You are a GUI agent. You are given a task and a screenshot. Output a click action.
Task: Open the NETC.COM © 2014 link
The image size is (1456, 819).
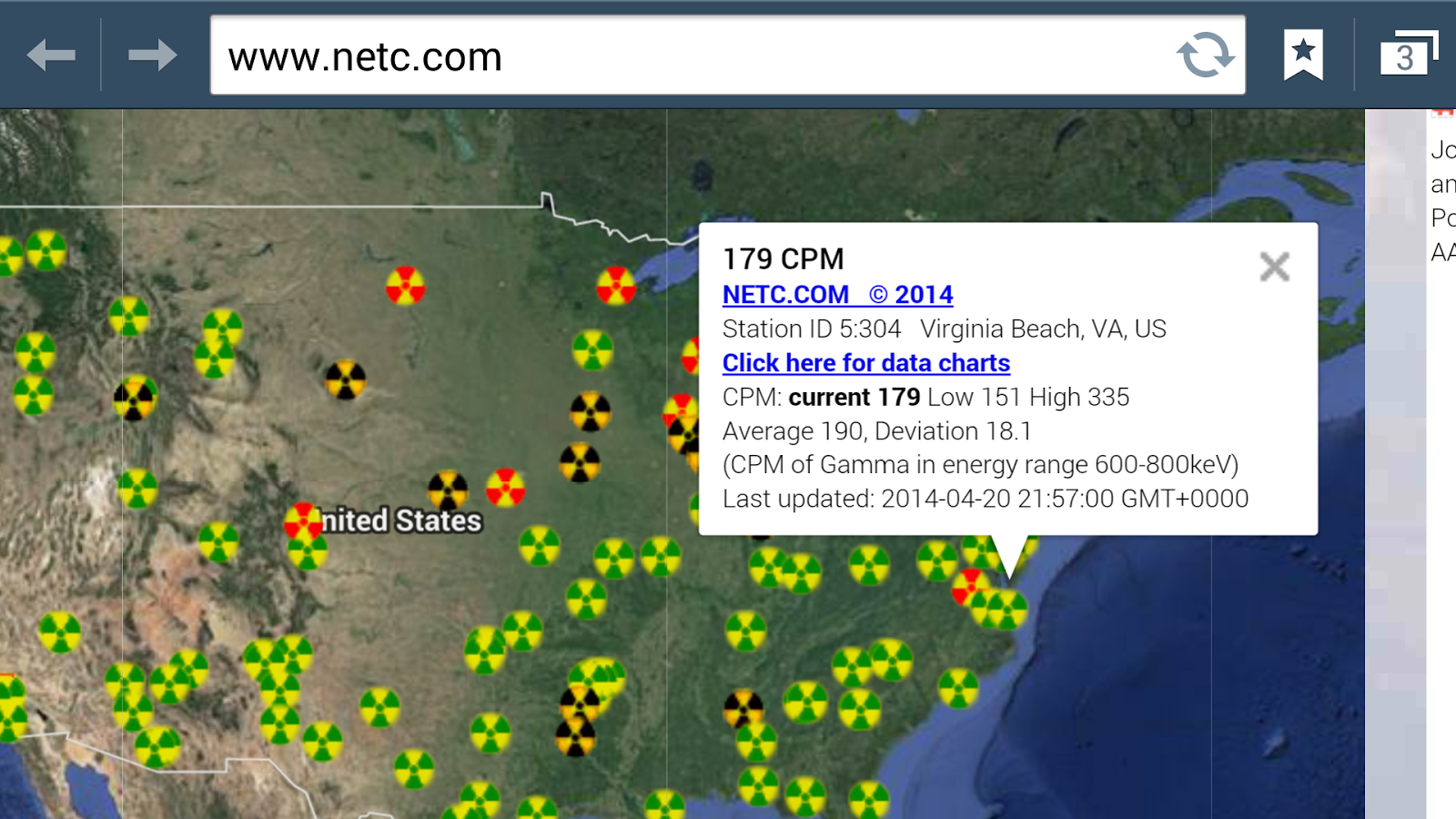click(837, 295)
